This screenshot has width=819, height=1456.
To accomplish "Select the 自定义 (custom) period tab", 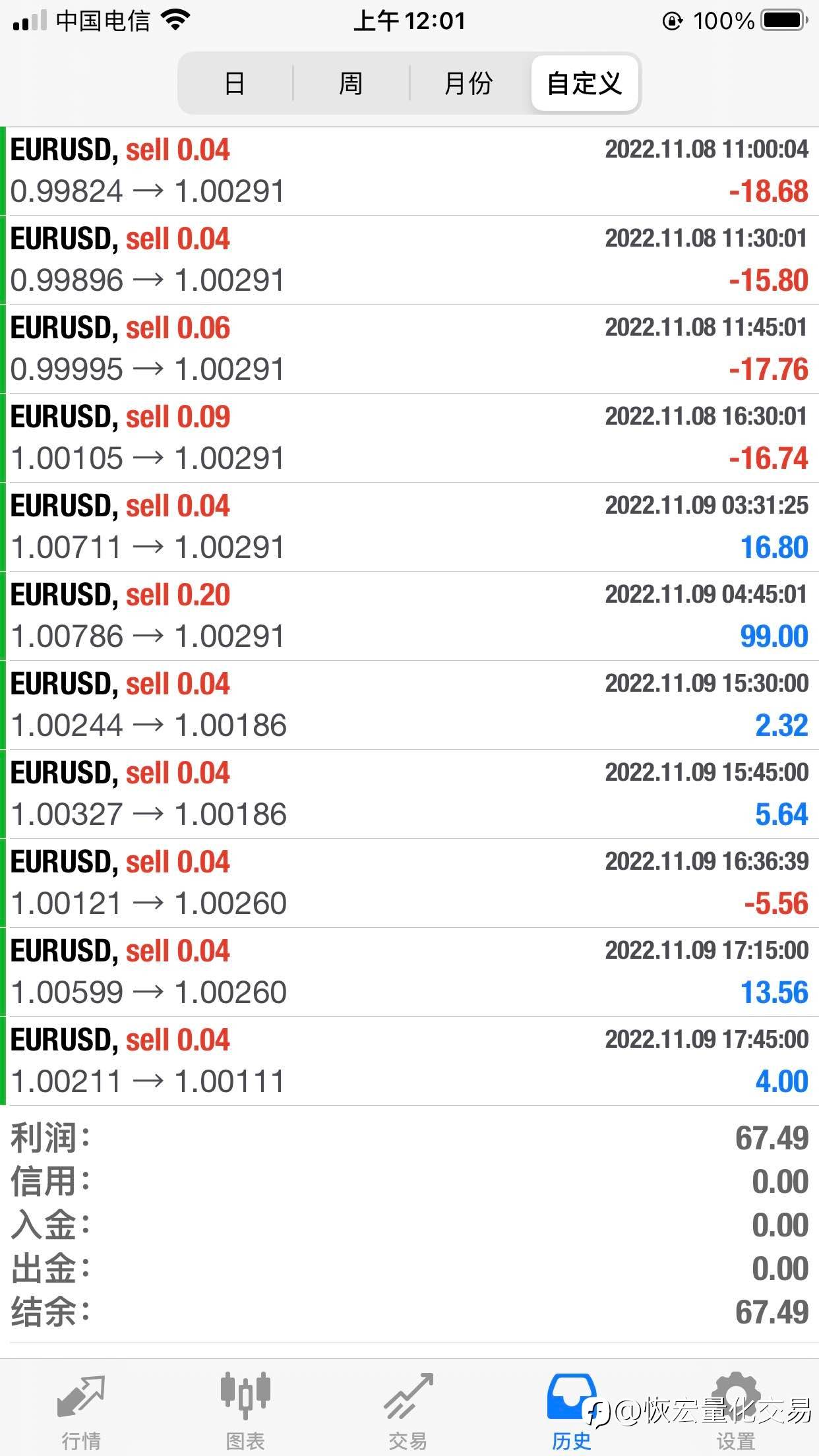I will click(584, 84).
